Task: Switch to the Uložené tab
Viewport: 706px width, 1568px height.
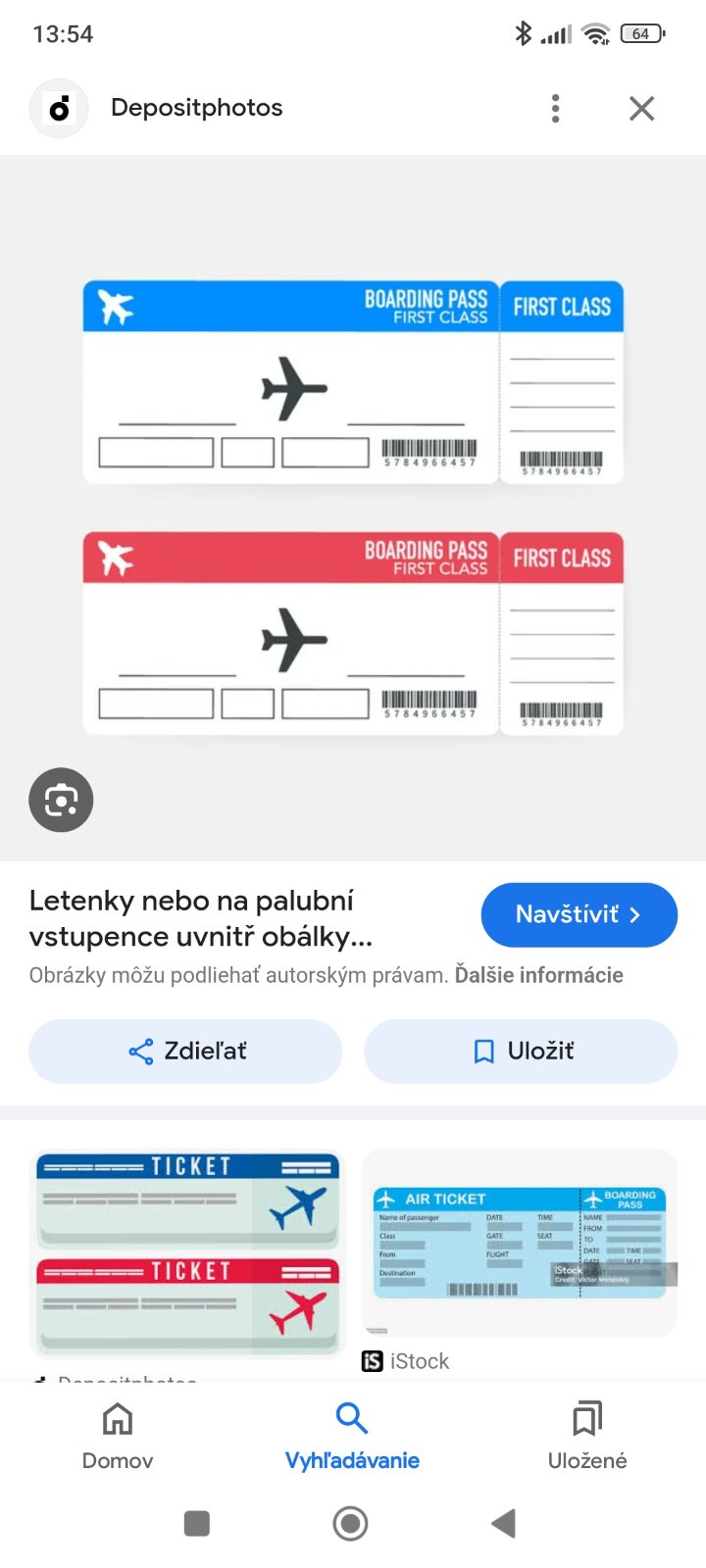Action: click(586, 1436)
